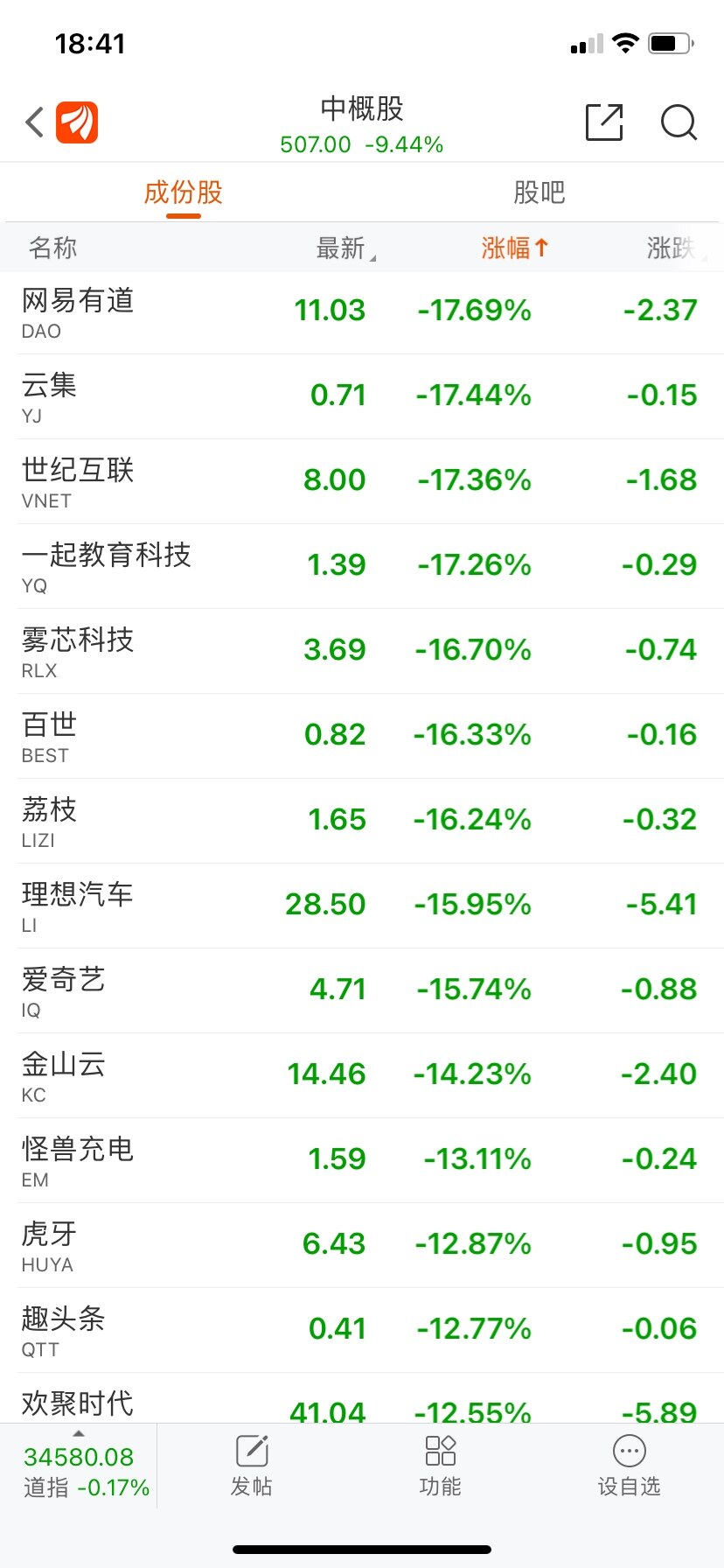Sort the list by 最新 price
Viewport: 724px width, 1568px height.
pos(345,248)
